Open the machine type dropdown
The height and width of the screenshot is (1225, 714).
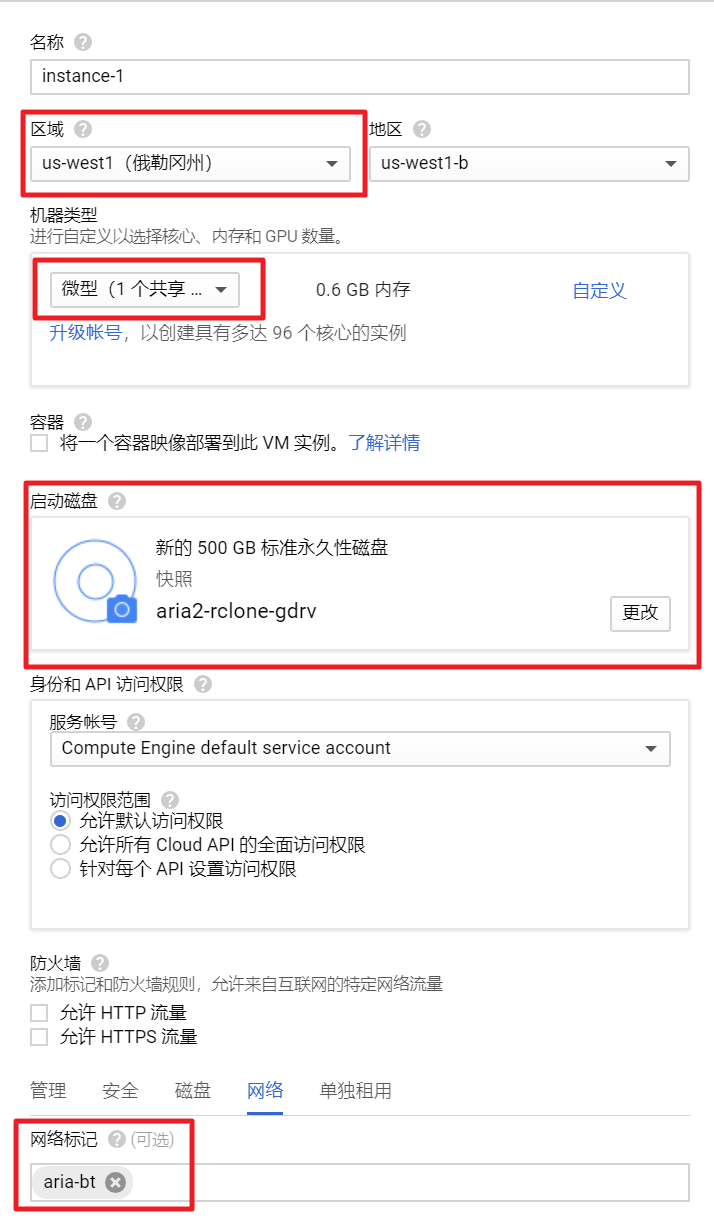click(145, 290)
